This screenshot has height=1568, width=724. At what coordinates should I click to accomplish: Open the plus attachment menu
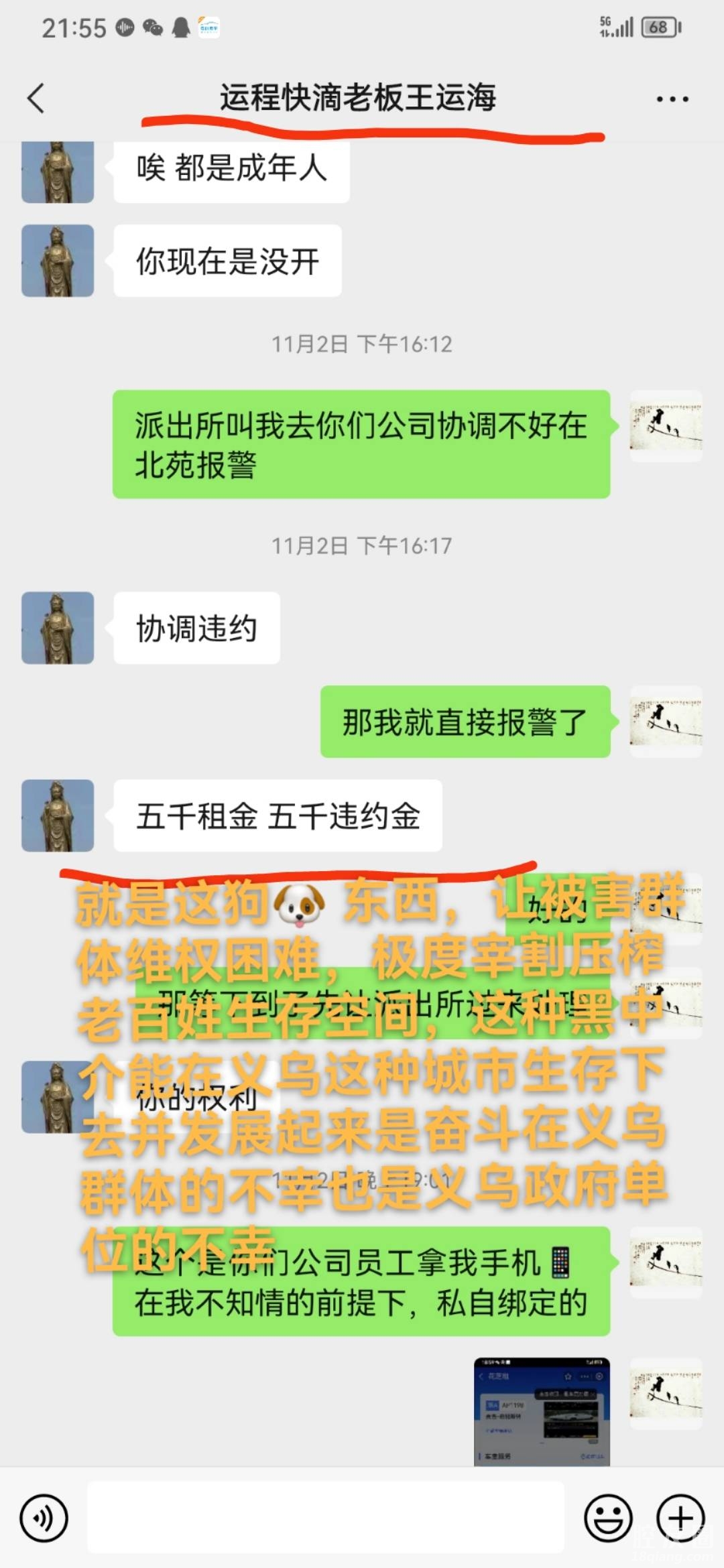click(680, 1518)
